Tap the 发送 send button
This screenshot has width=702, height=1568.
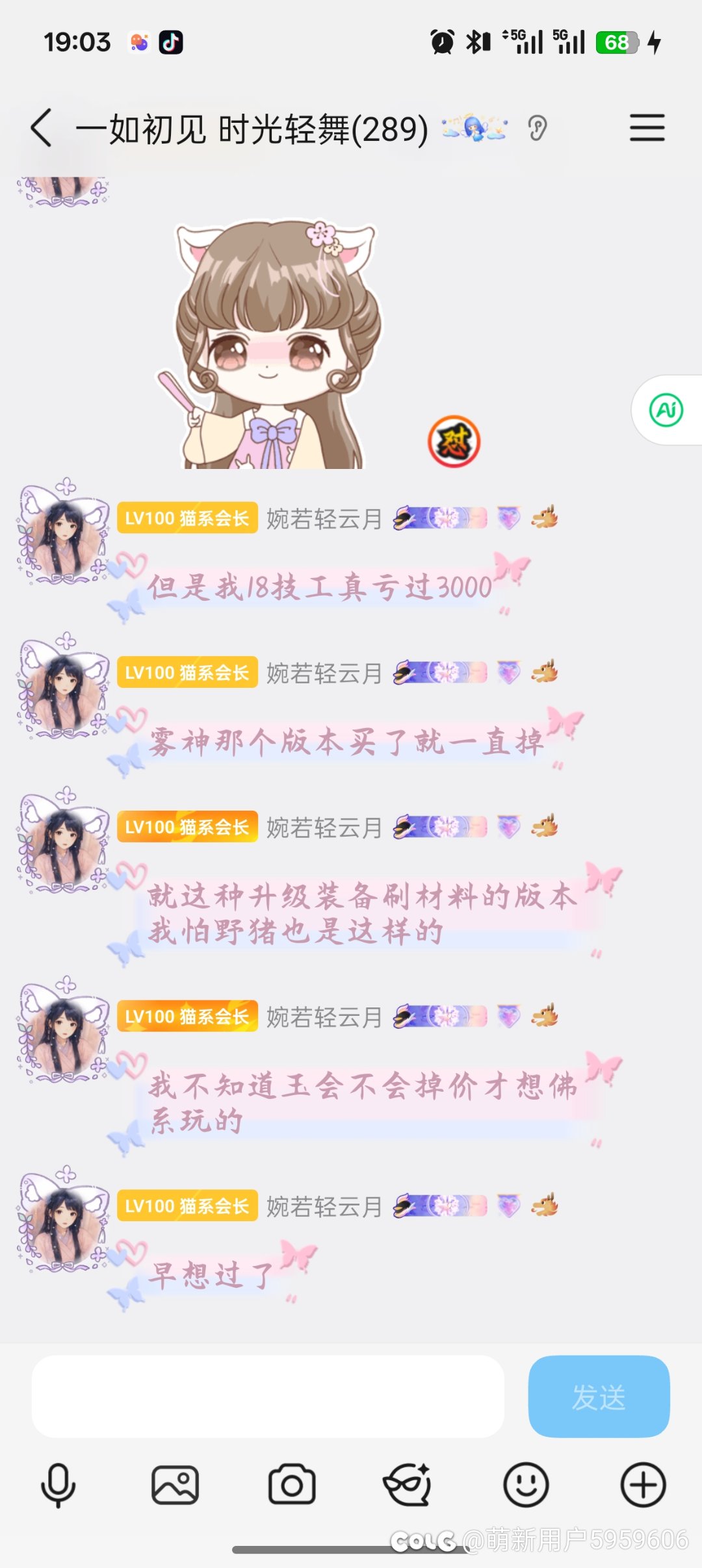pyautogui.click(x=599, y=1396)
